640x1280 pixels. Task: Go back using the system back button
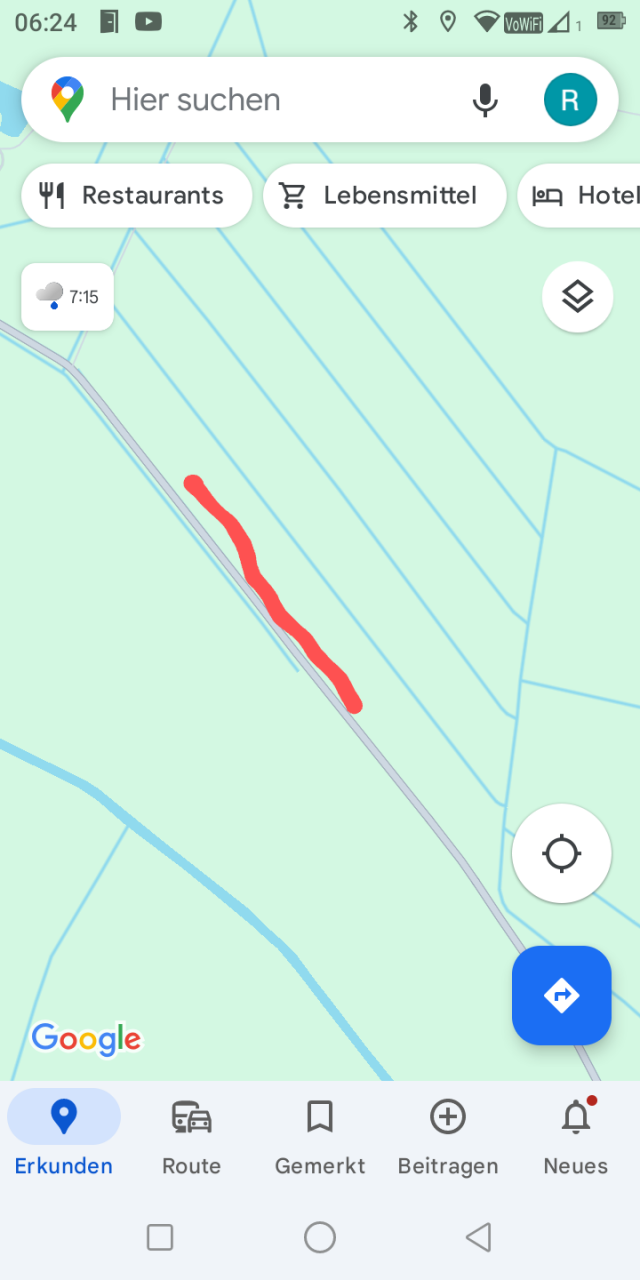tap(479, 1237)
